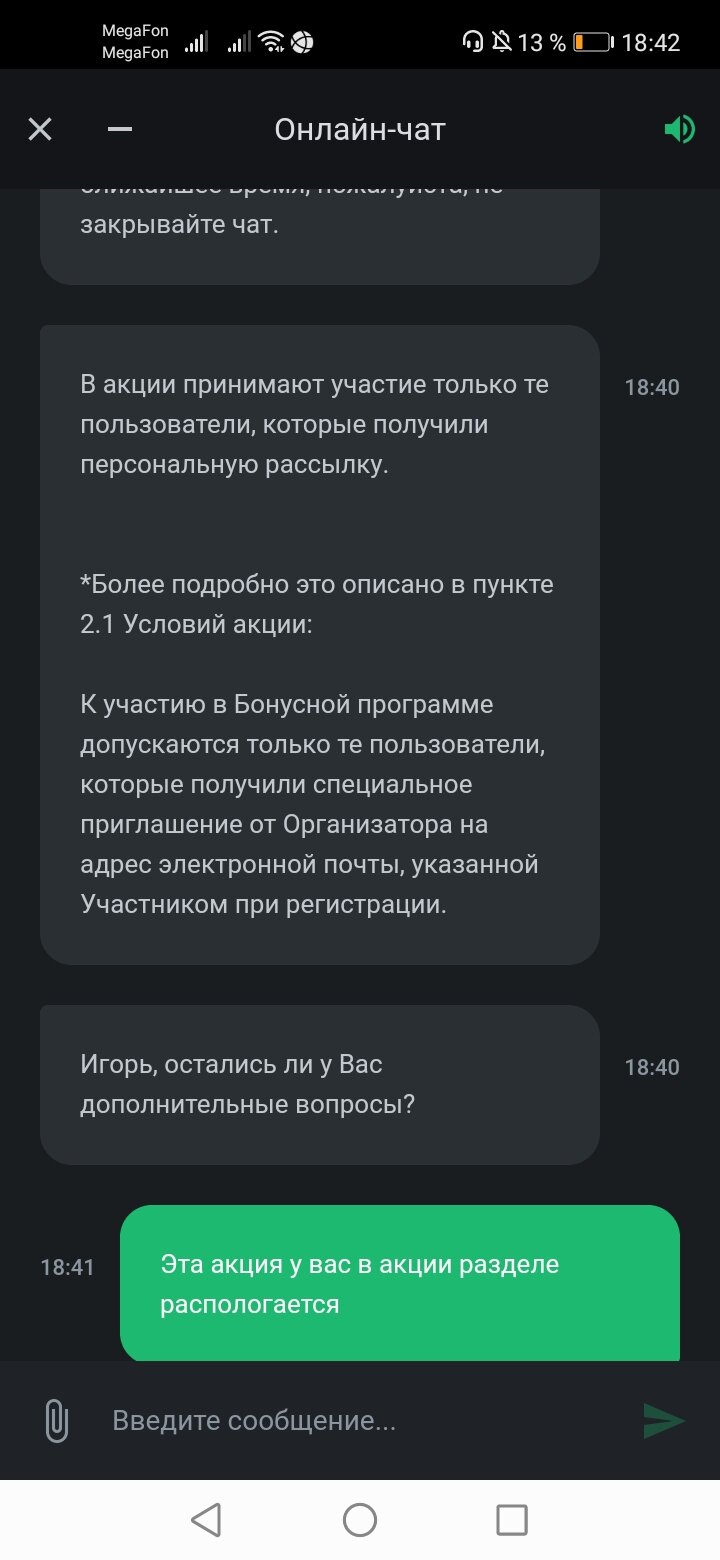Close the online chat window
This screenshot has width=720, height=1560.
tap(40, 129)
